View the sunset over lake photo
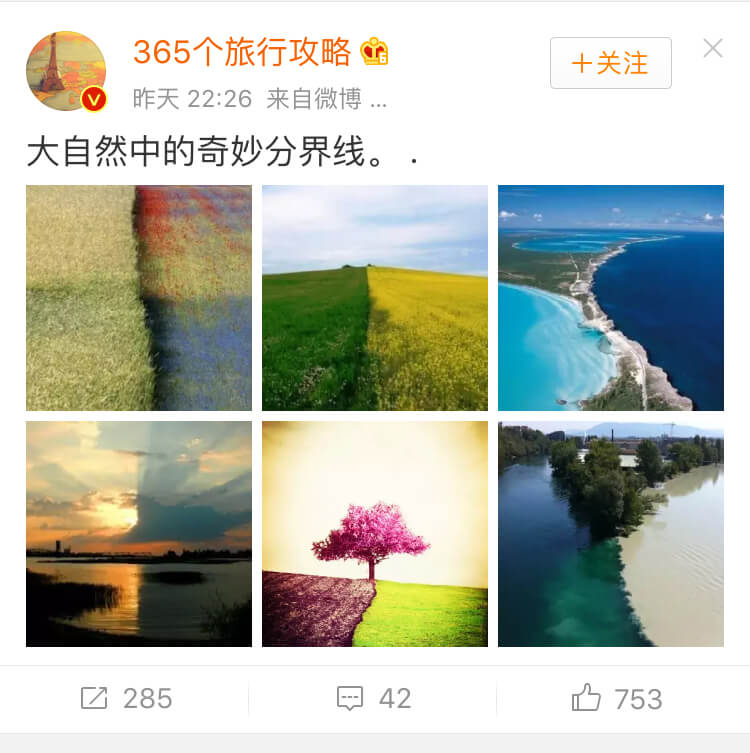This screenshot has width=750, height=753. pyautogui.click(x=139, y=534)
